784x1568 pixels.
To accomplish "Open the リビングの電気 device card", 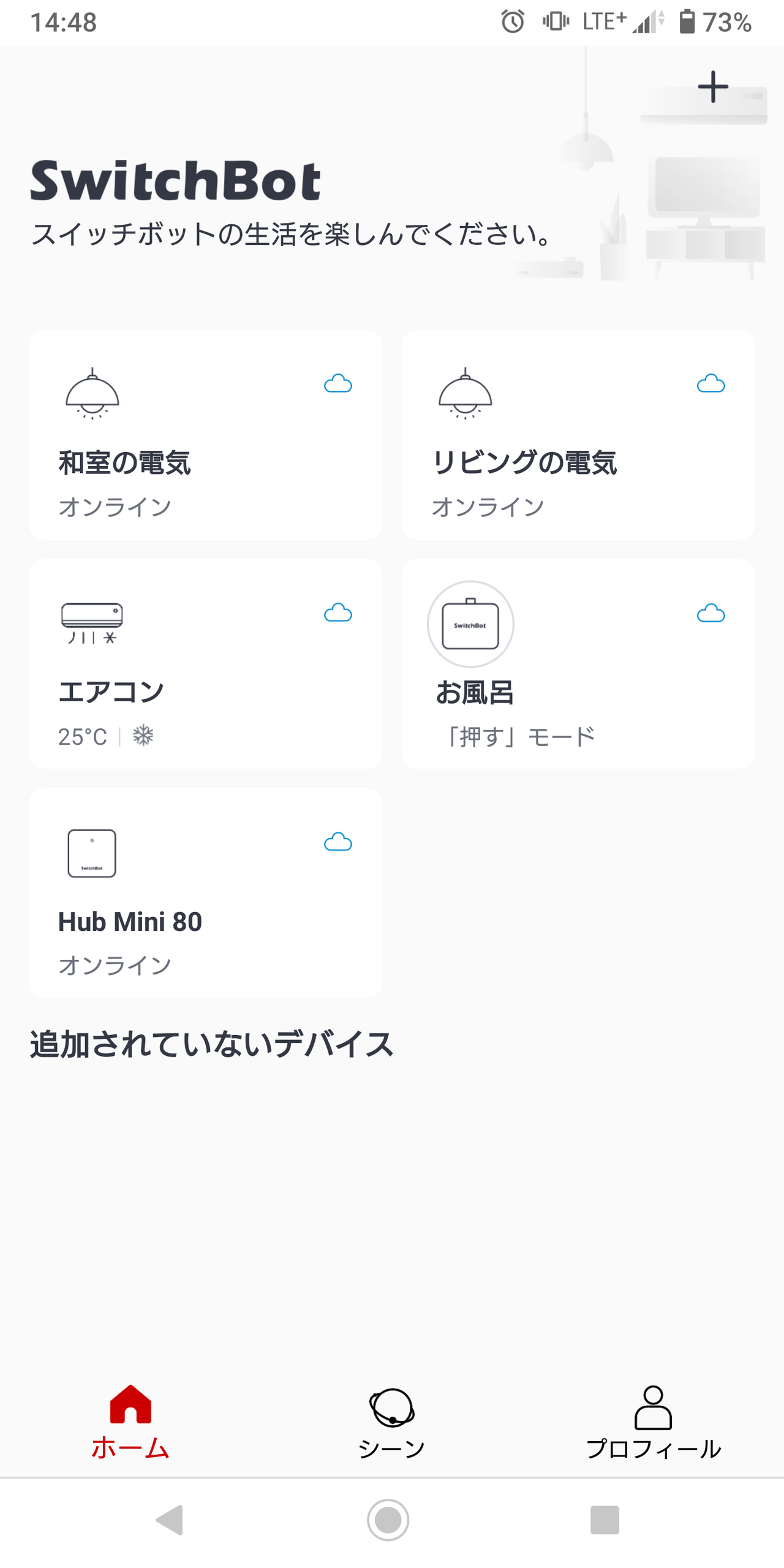I will pos(578,435).
